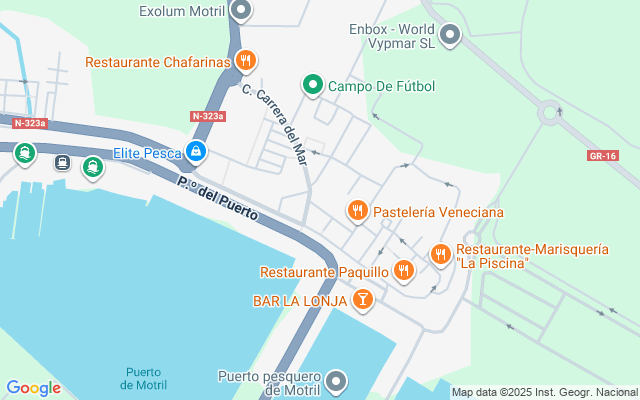Open the Restaurante Paquillo marker

coord(403,271)
